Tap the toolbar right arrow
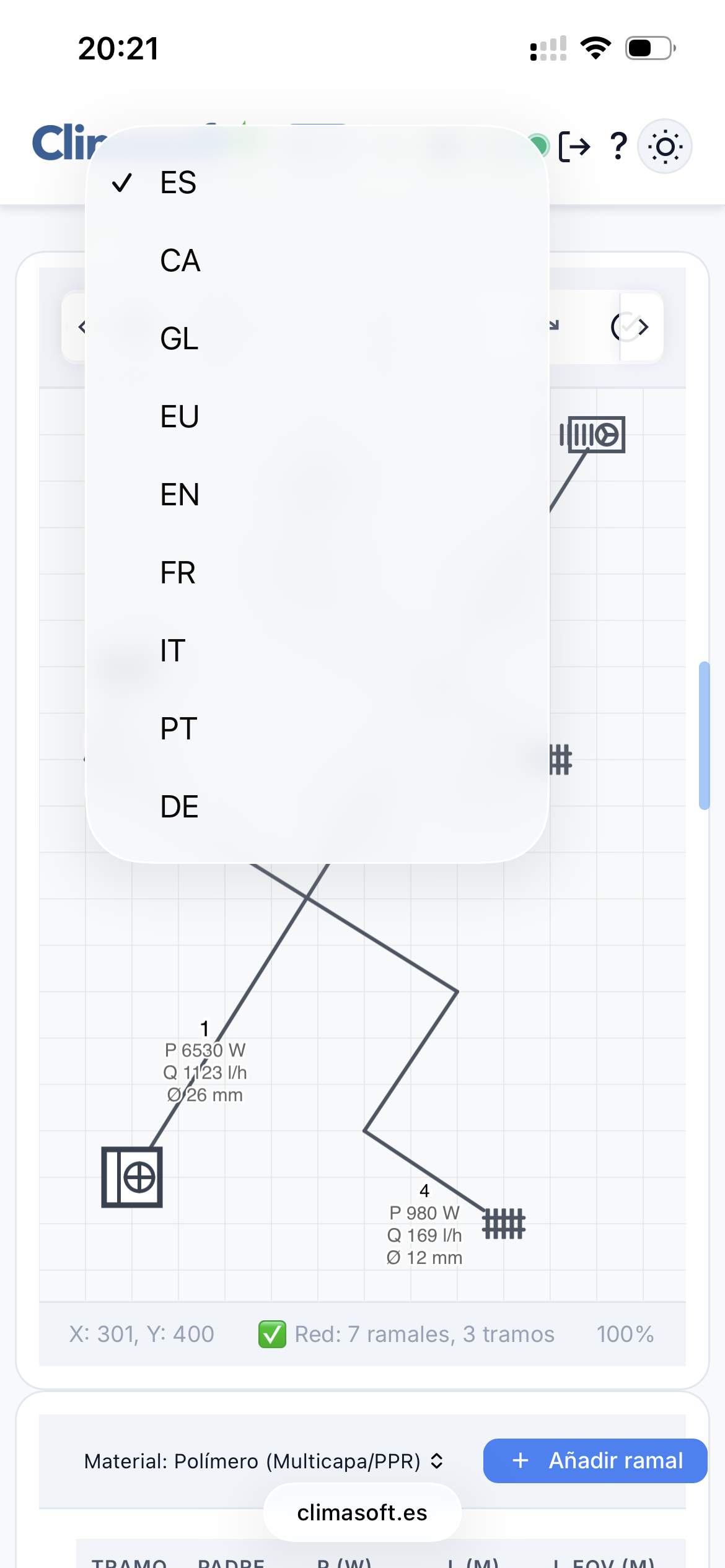The image size is (725, 1568). click(x=643, y=326)
